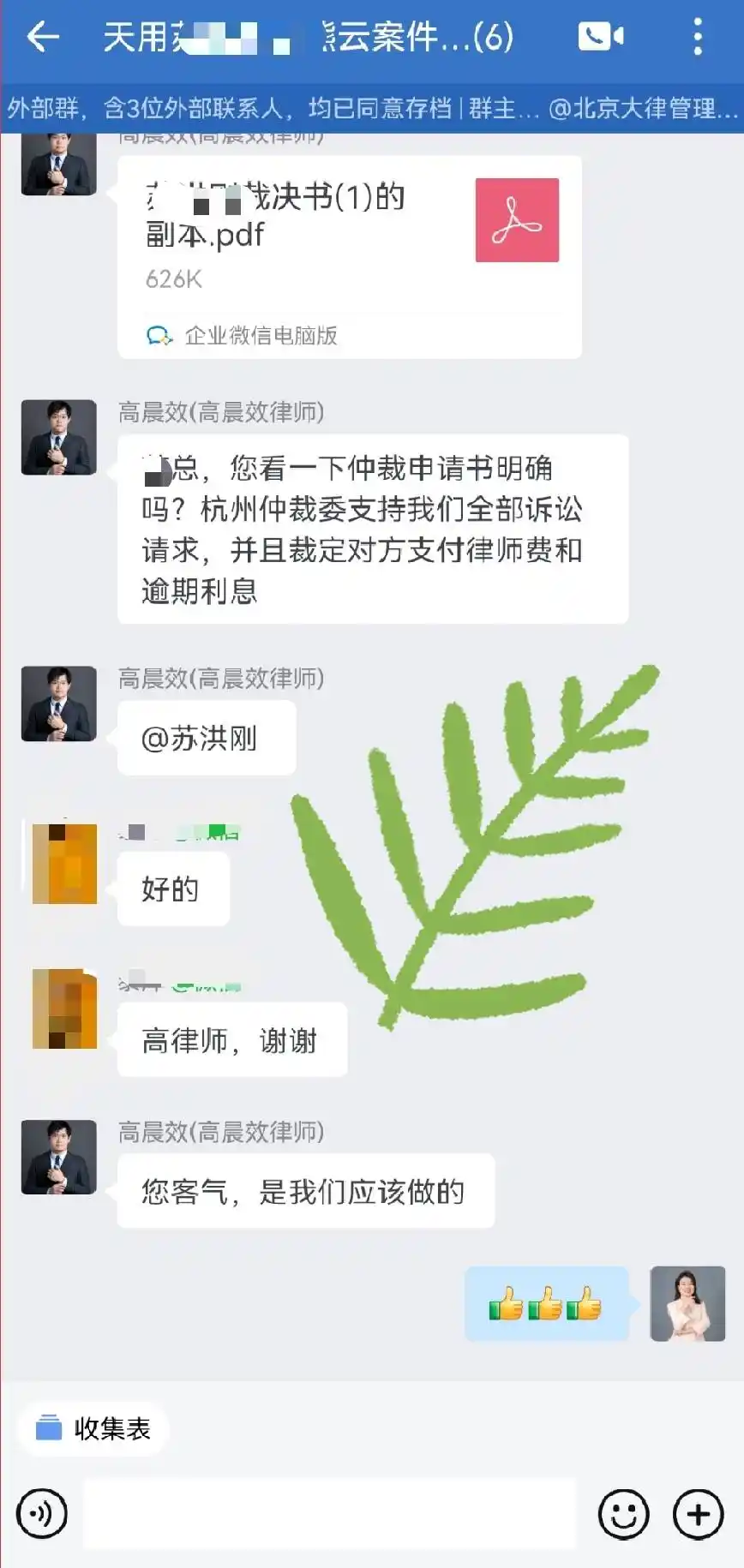Open the 收集表 collection form shortcut
Image resolution: width=744 pixels, height=1568 pixels.
93,1428
